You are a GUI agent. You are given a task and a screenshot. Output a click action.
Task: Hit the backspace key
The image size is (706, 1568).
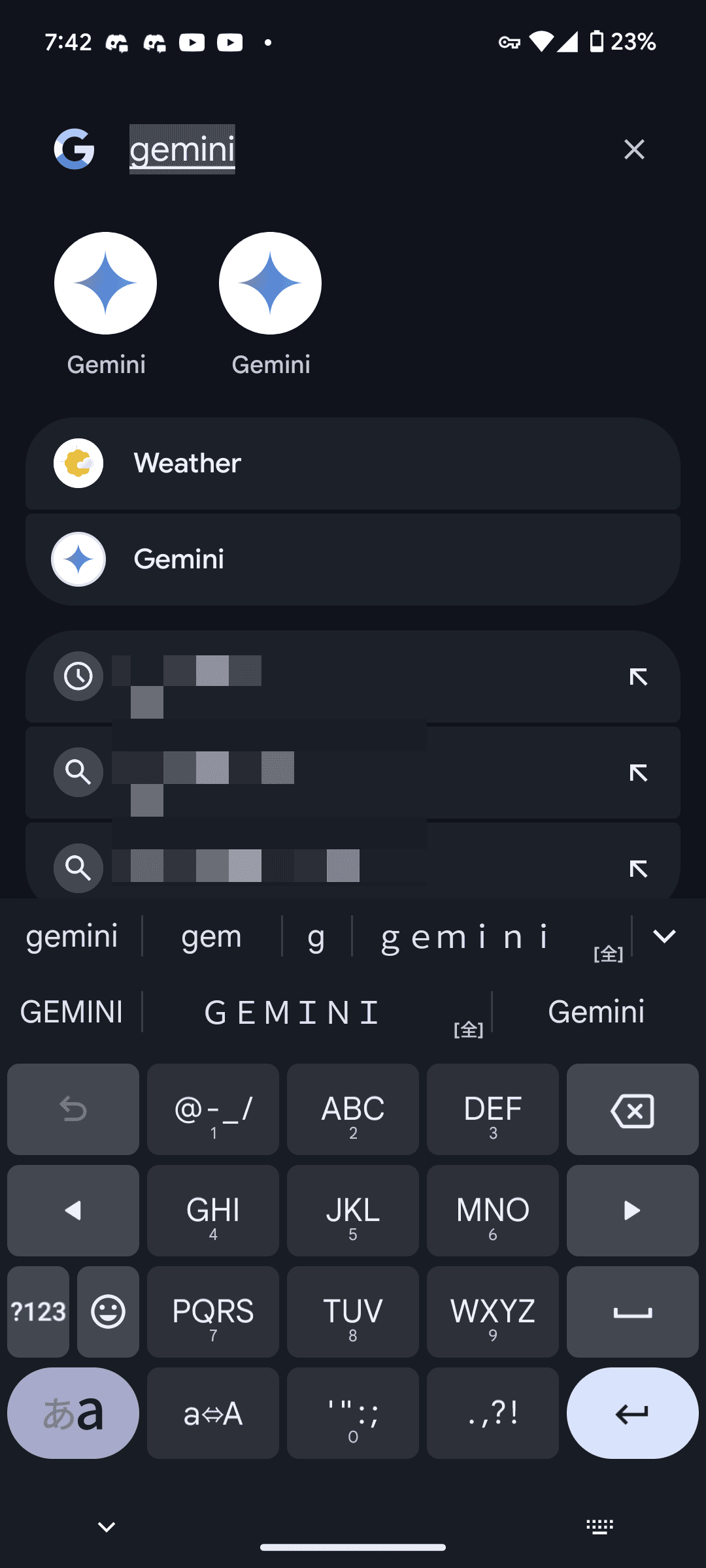(632, 1109)
